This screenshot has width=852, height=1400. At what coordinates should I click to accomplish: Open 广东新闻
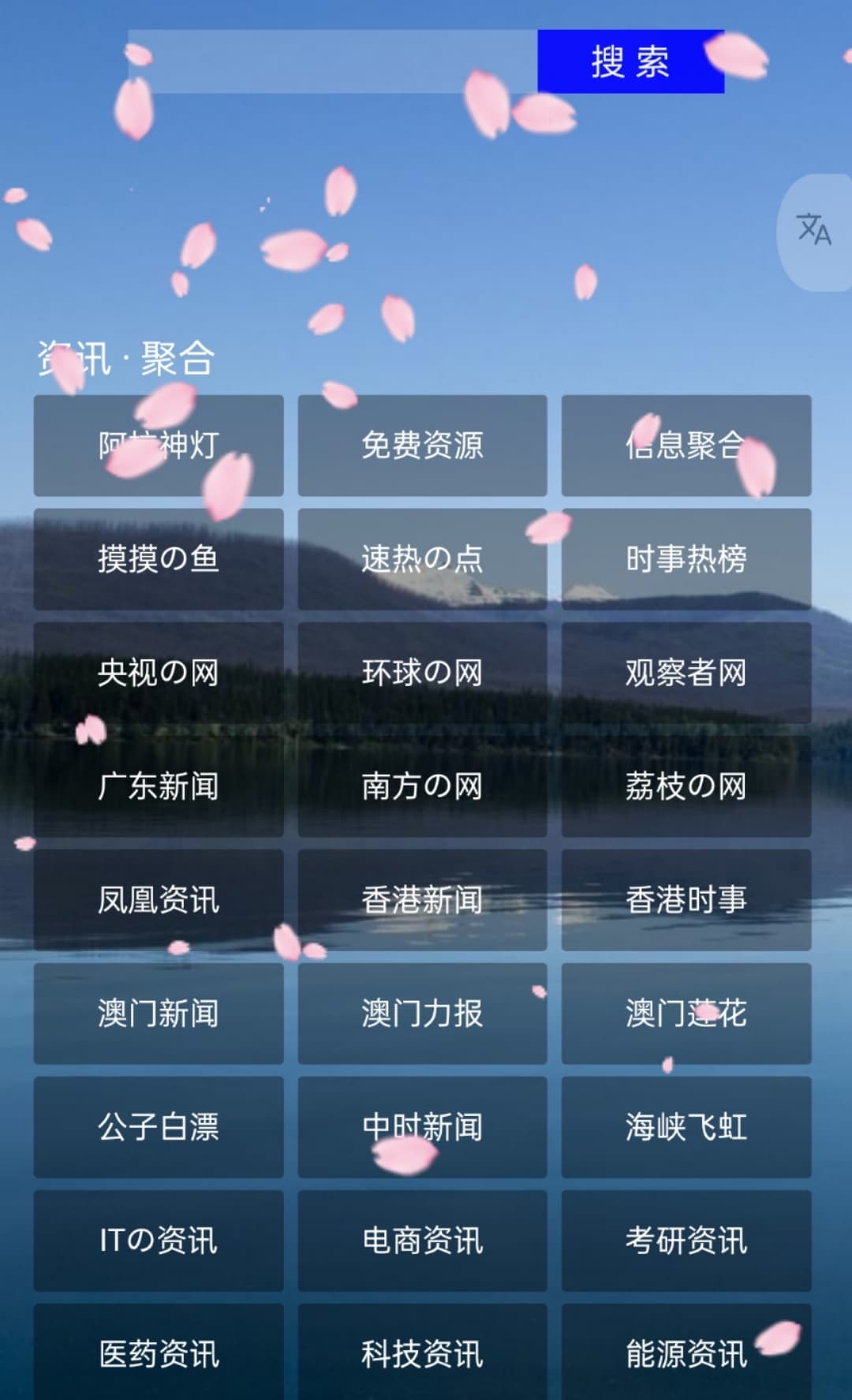click(159, 786)
